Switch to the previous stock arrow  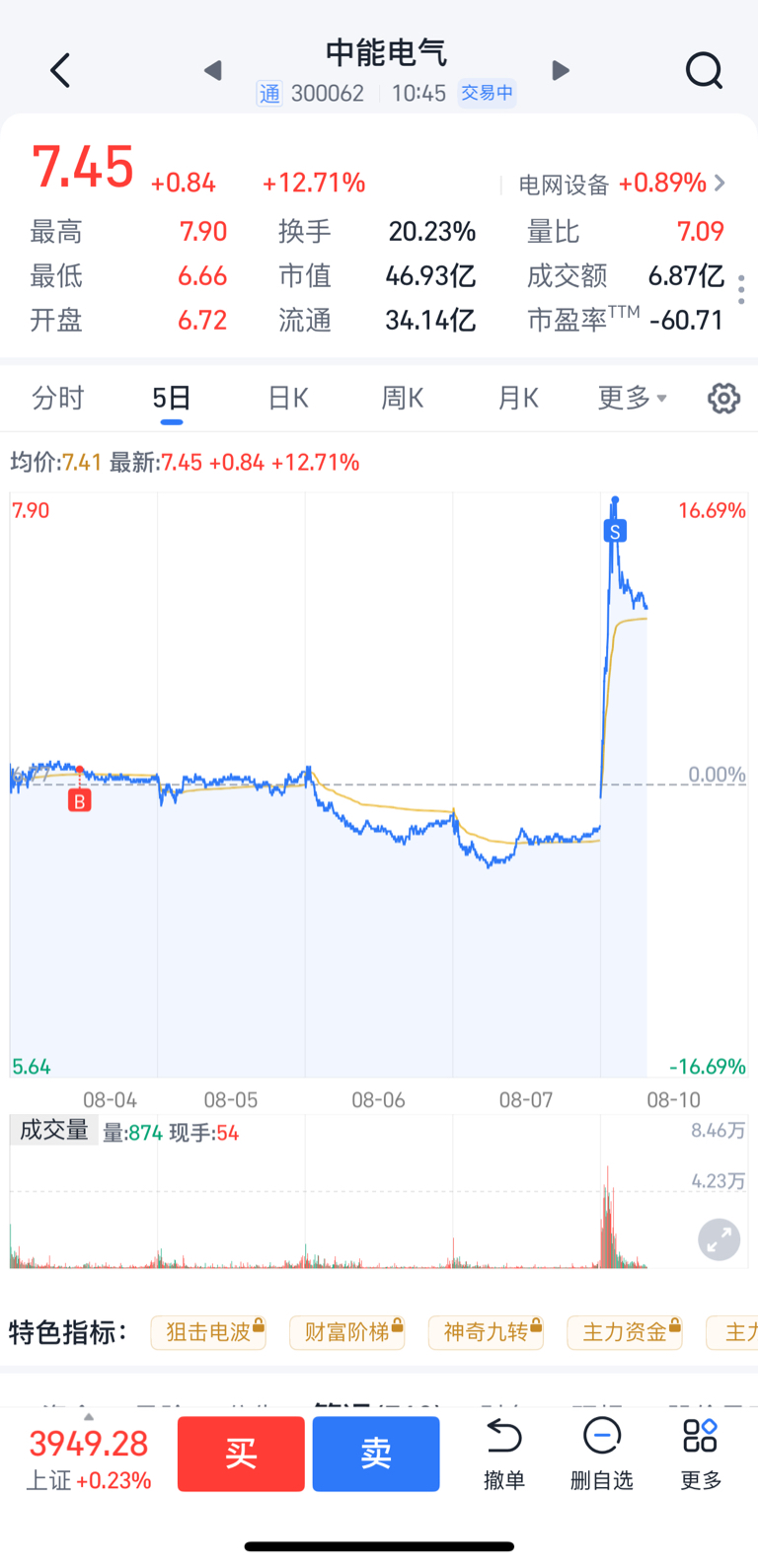(212, 70)
